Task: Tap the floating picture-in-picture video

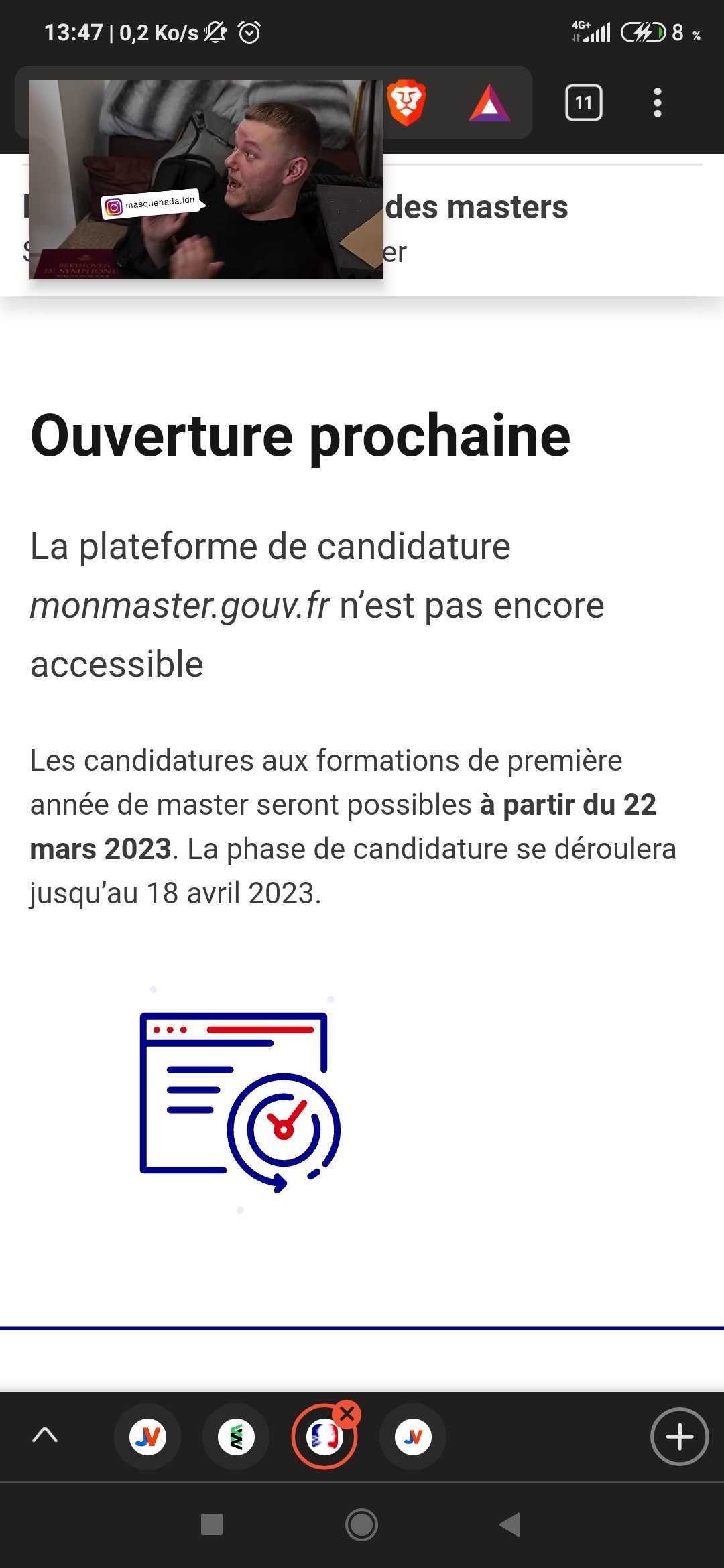Action: 206,180
